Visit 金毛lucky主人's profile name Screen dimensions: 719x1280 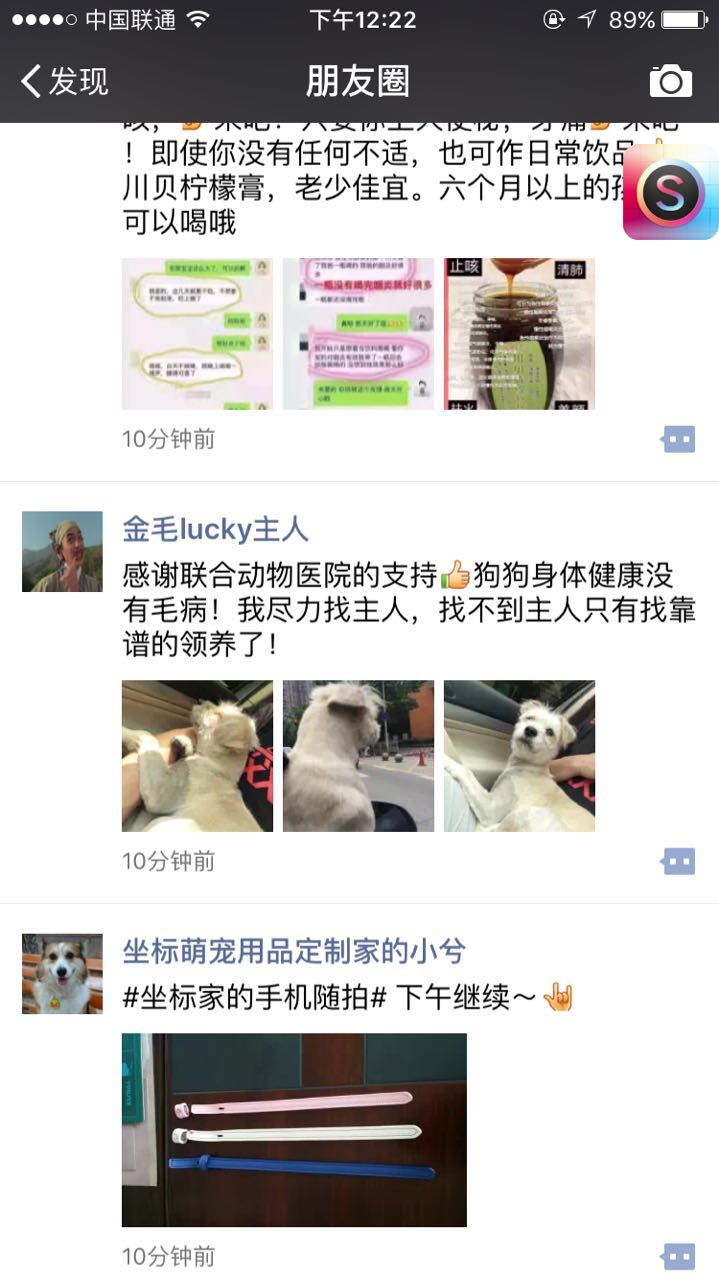[x=215, y=528]
